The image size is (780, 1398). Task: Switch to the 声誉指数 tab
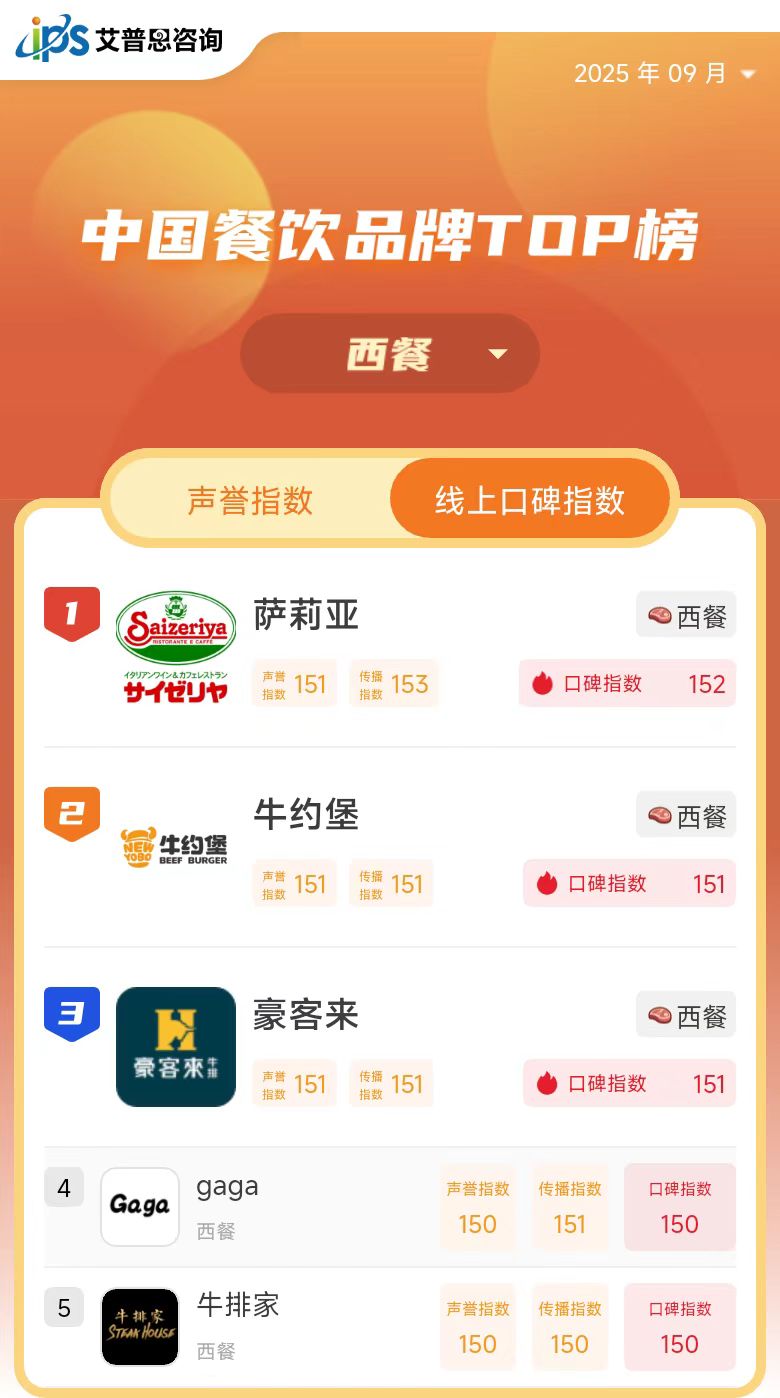(251, 500)
